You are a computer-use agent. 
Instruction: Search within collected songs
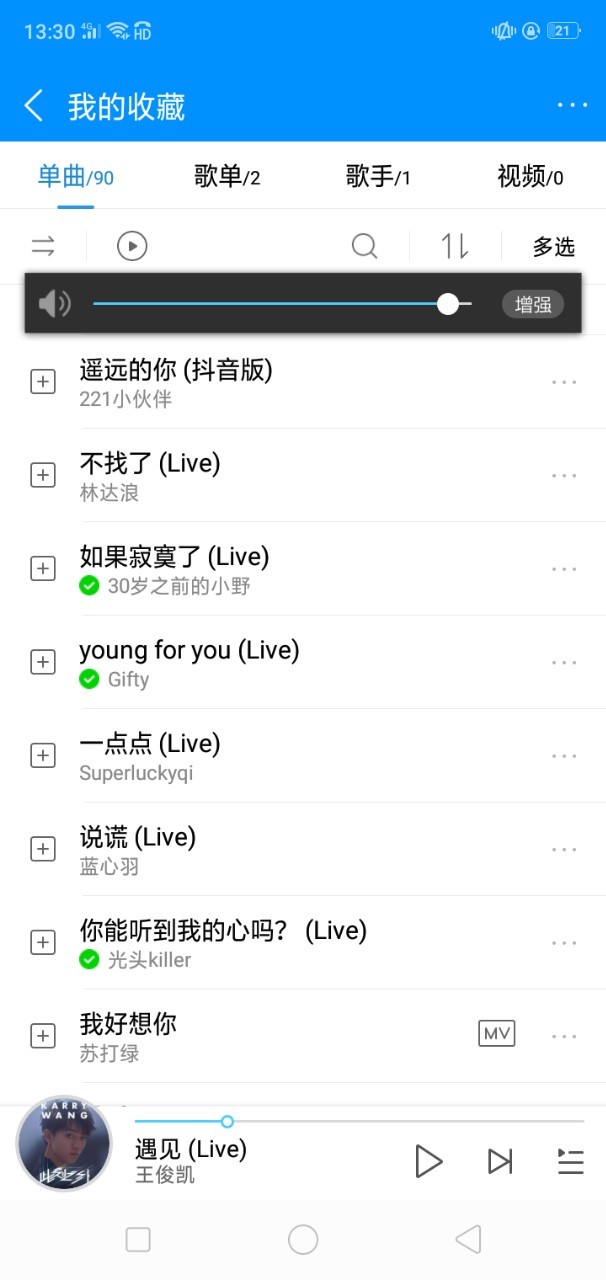coord(365,246)
